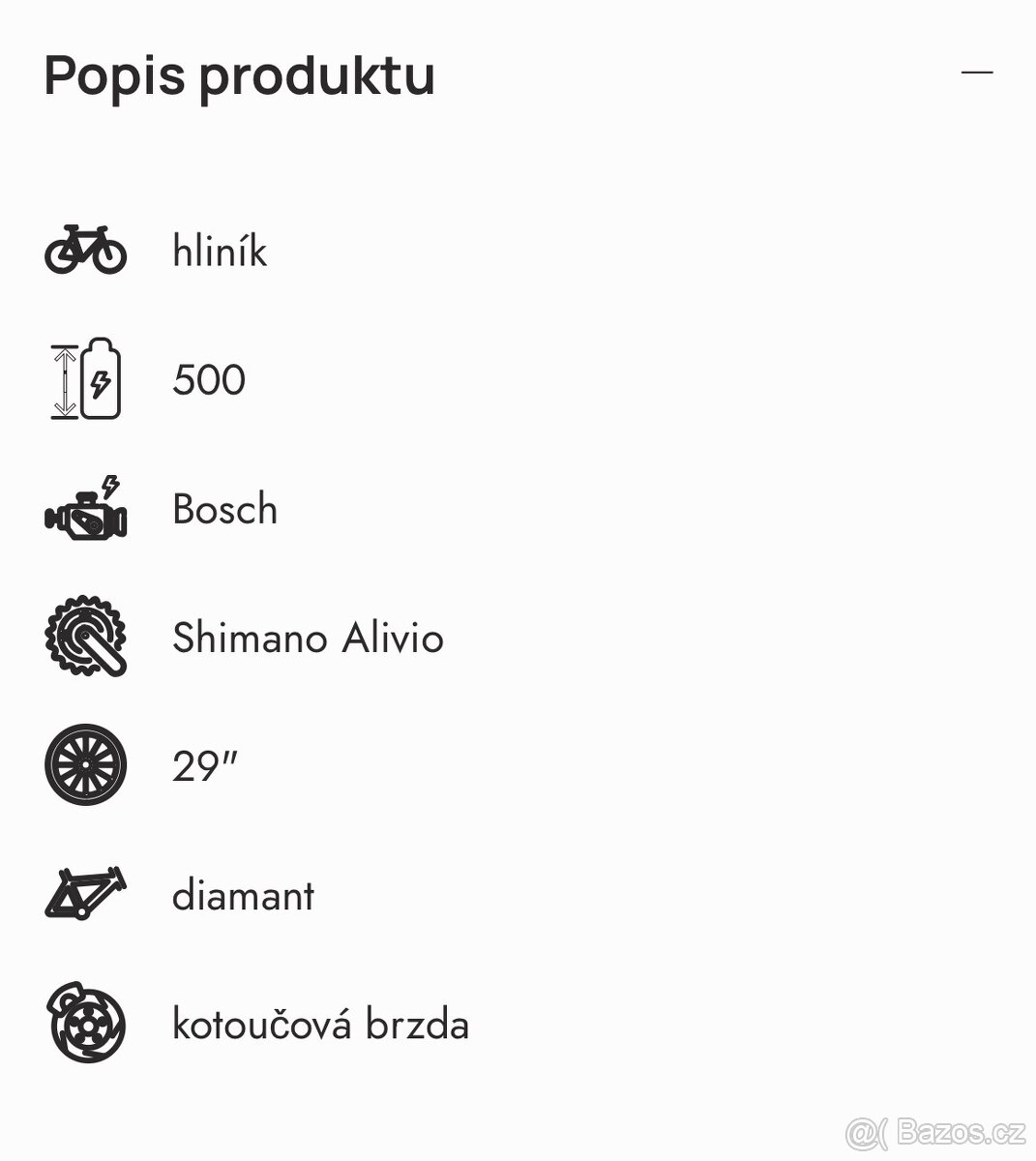Click the Bosch label
The width and height of the screenshot is (1036, 1161).
(223, 510)
